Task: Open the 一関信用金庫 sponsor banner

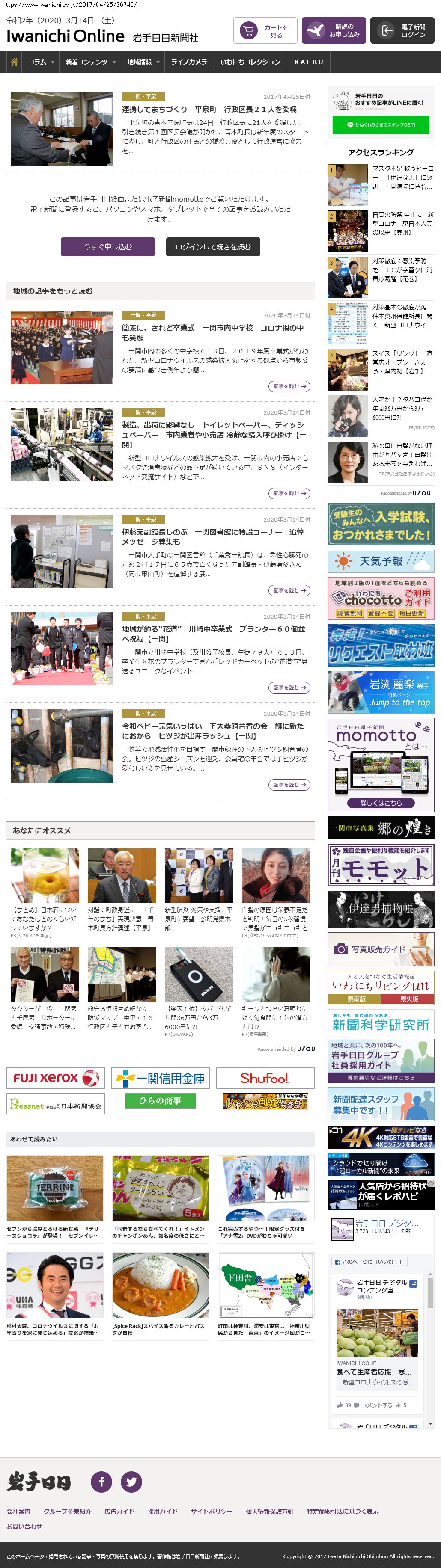Action: click(x=161, y=1078)
